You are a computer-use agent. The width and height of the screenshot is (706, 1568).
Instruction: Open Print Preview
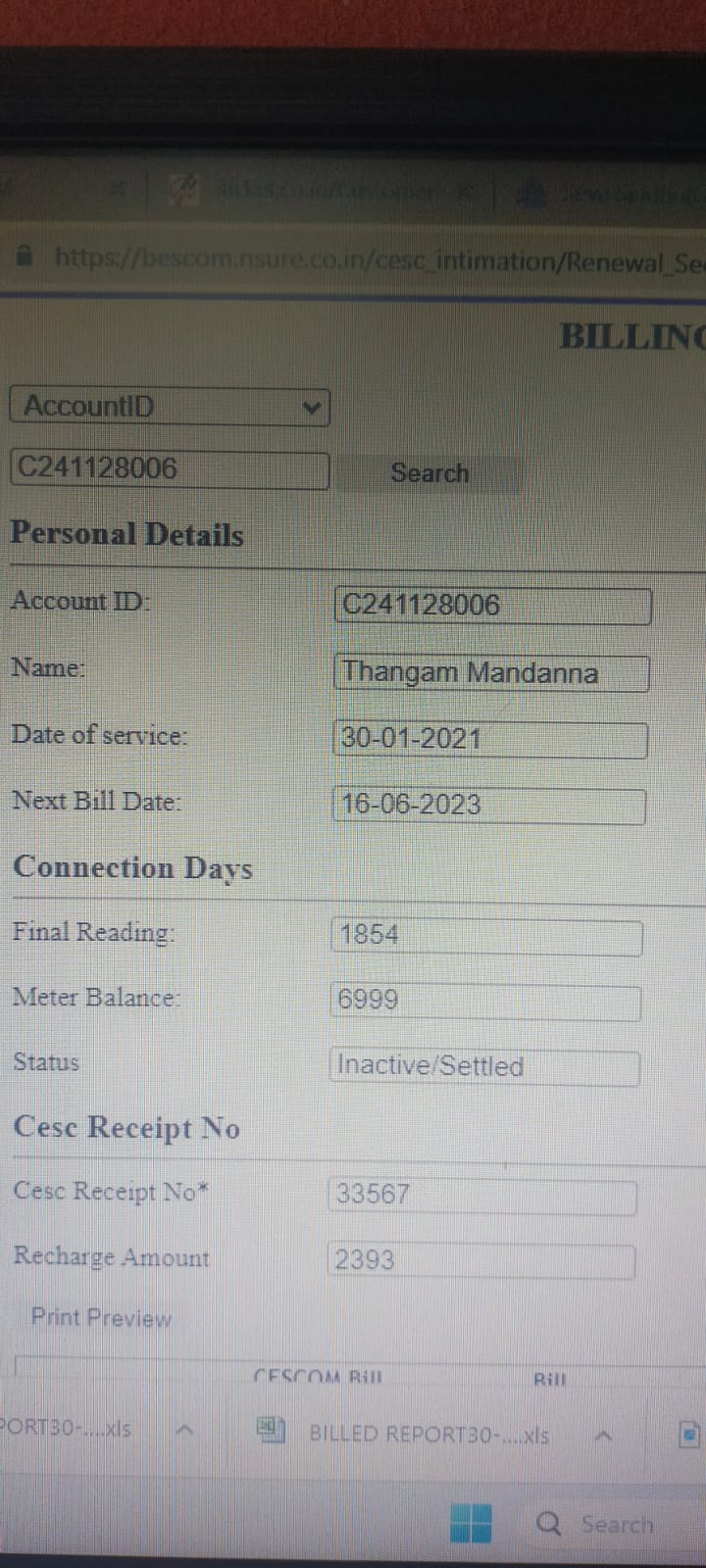click(101, 1318)
